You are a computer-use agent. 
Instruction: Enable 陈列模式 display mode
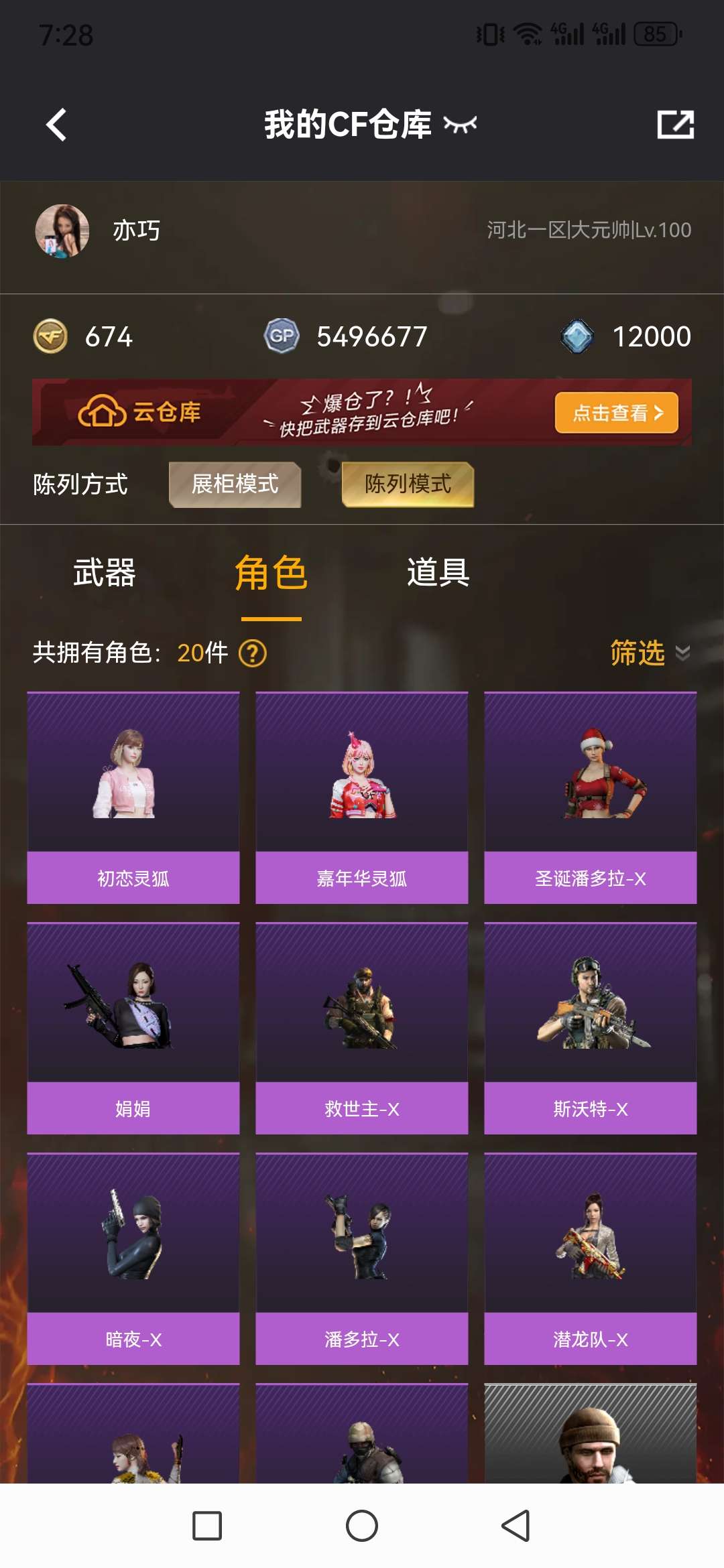point(407,485)
